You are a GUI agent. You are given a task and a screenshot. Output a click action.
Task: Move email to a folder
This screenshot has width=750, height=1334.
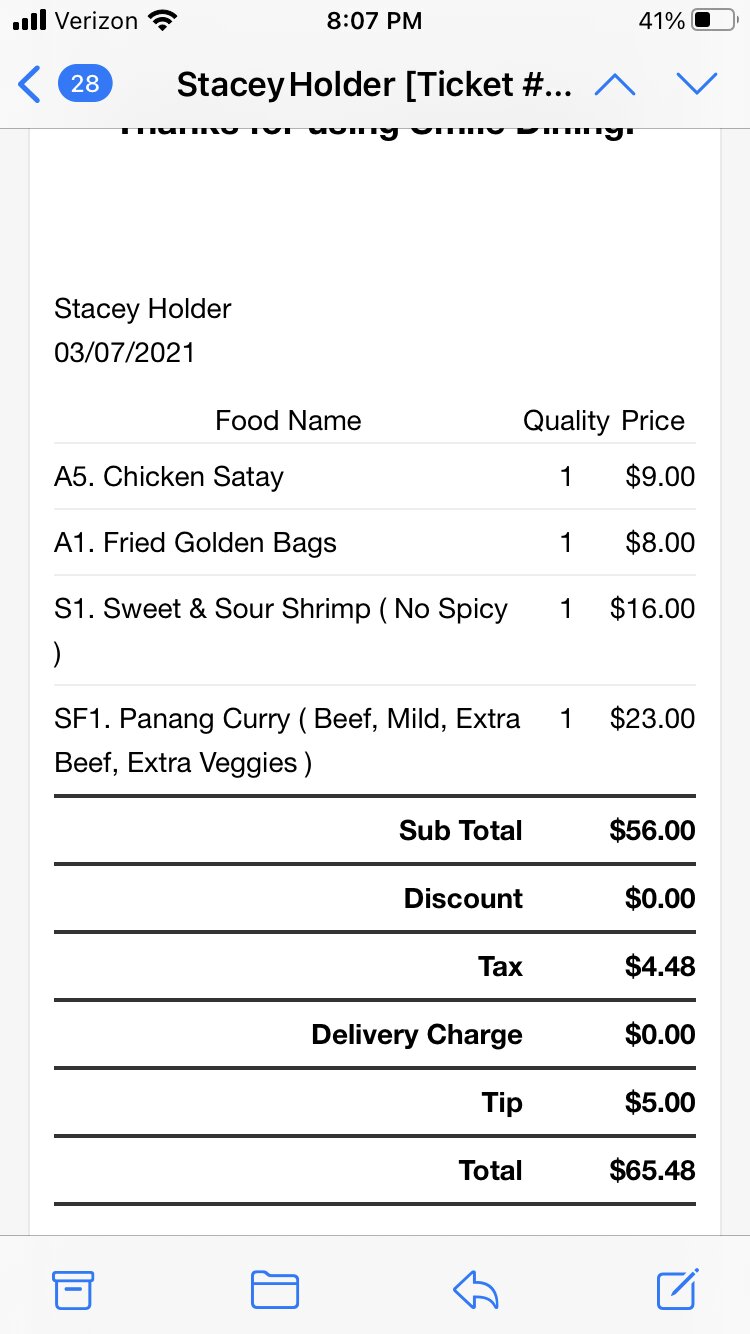point(274,1290)
